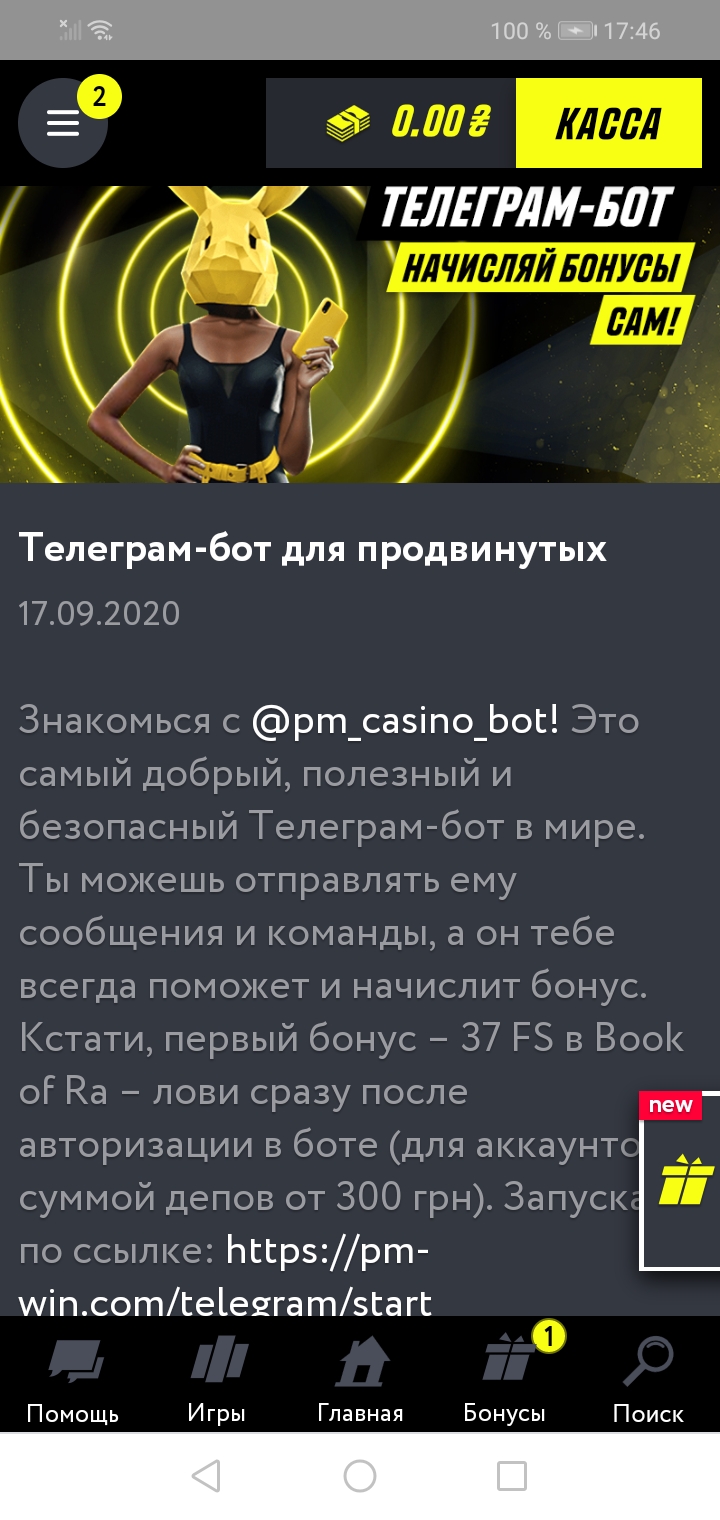
Task: Go to the Главная tab
Action: 360,1380
